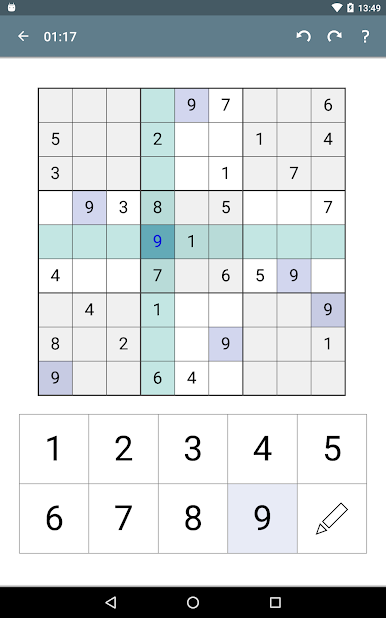The width and height of the screenshot is (386, 618).
Task: Enter number 1 from the keypad
Action: (x=54, y=449)
